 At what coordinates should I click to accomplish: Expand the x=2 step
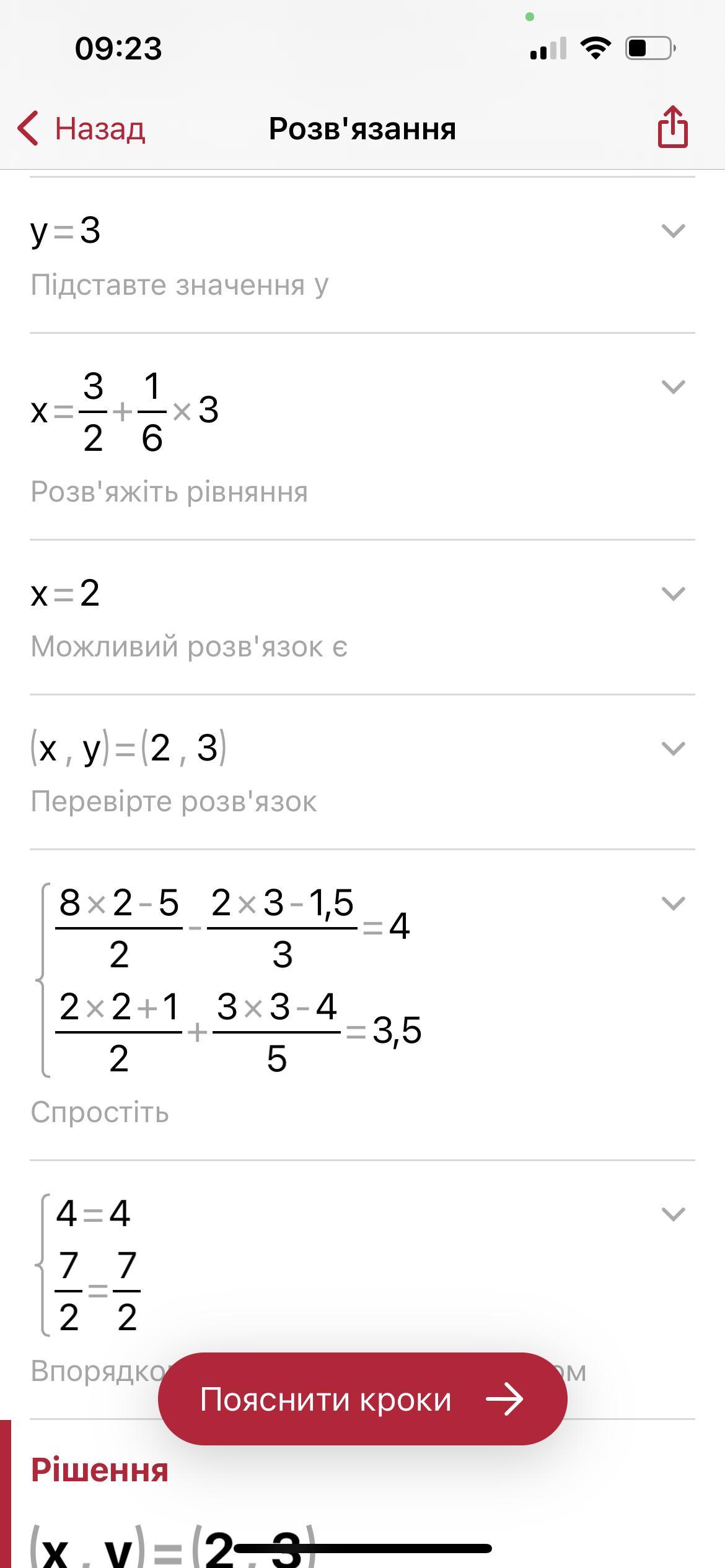673,594
